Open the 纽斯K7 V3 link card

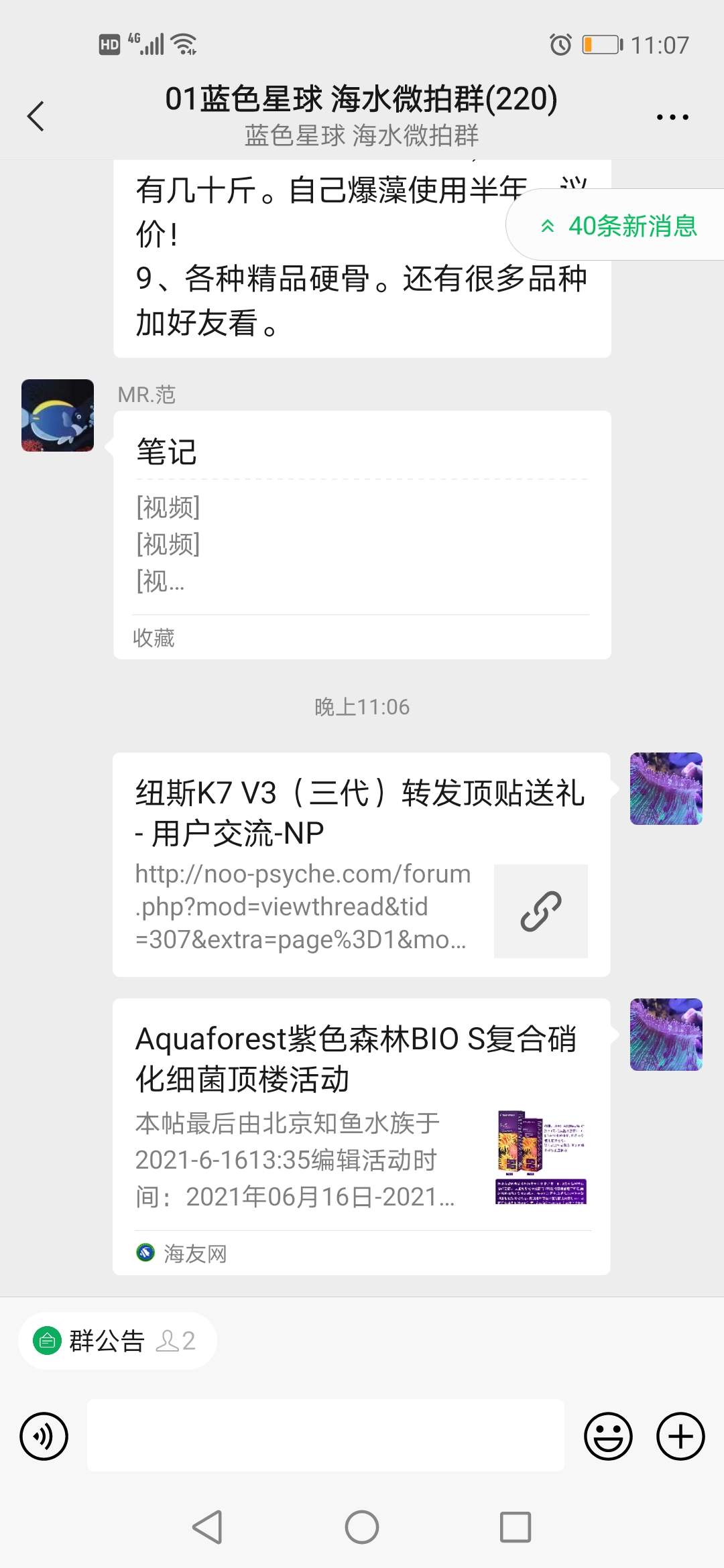tap(361, 864)
